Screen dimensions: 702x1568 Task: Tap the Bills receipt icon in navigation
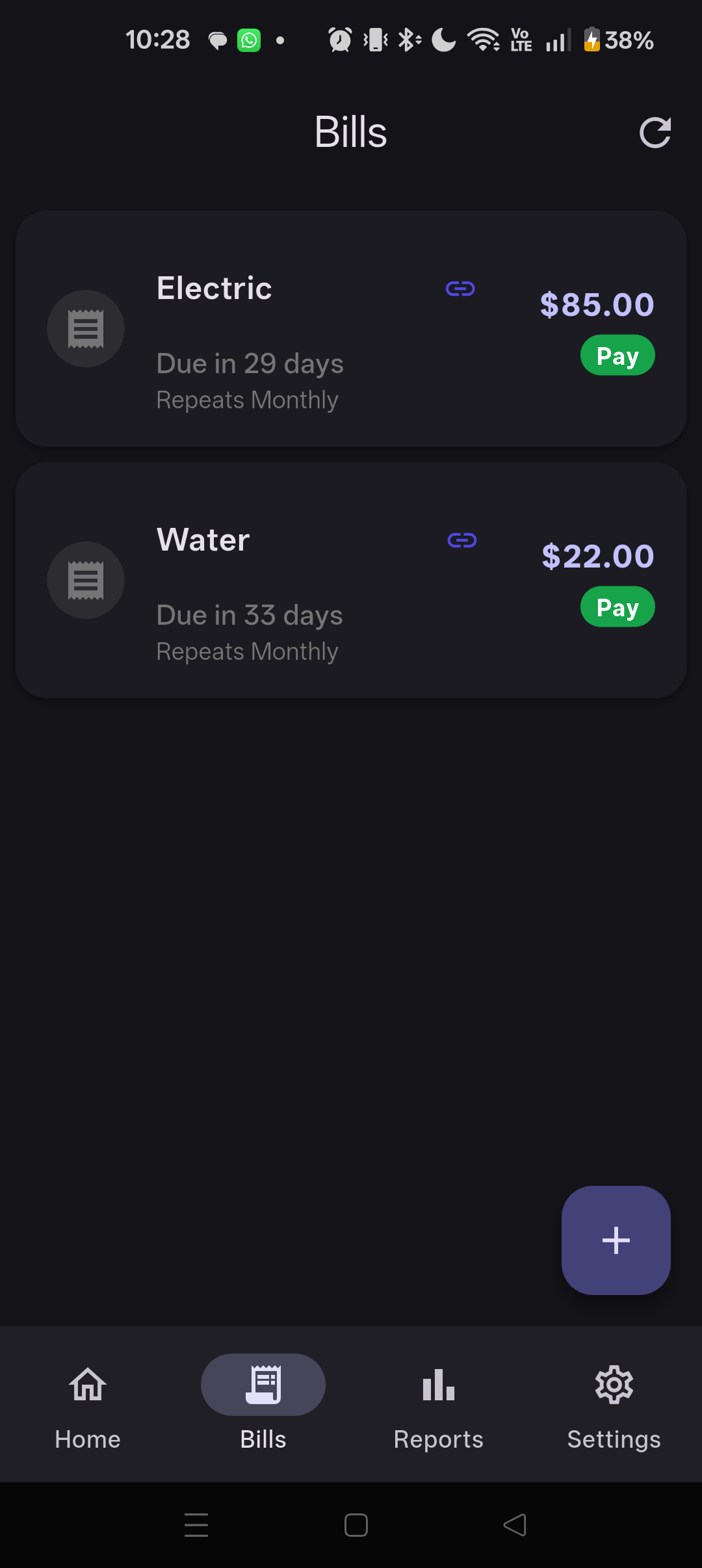pos(263,1385)
